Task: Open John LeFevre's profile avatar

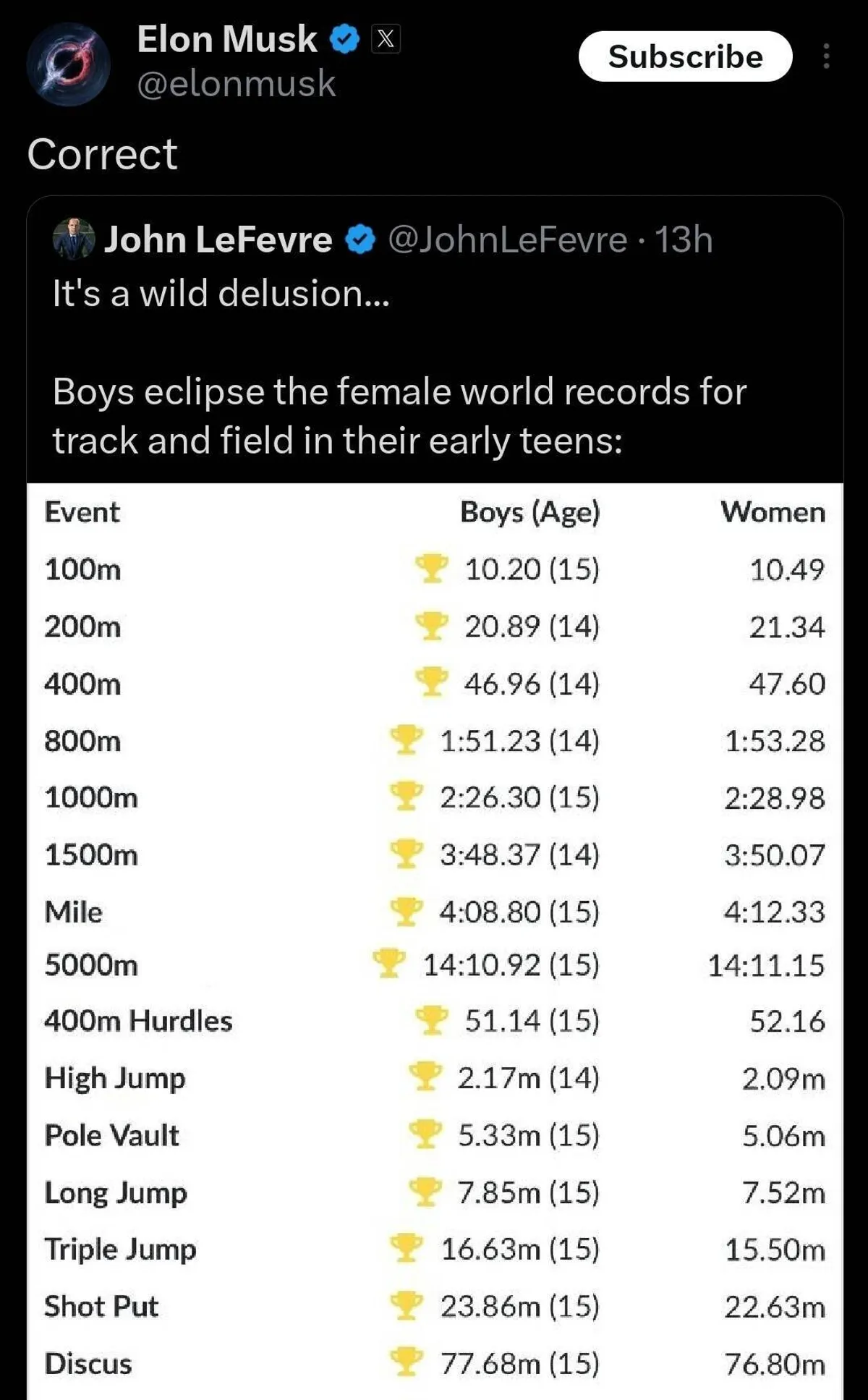Action: click(74, 239)
